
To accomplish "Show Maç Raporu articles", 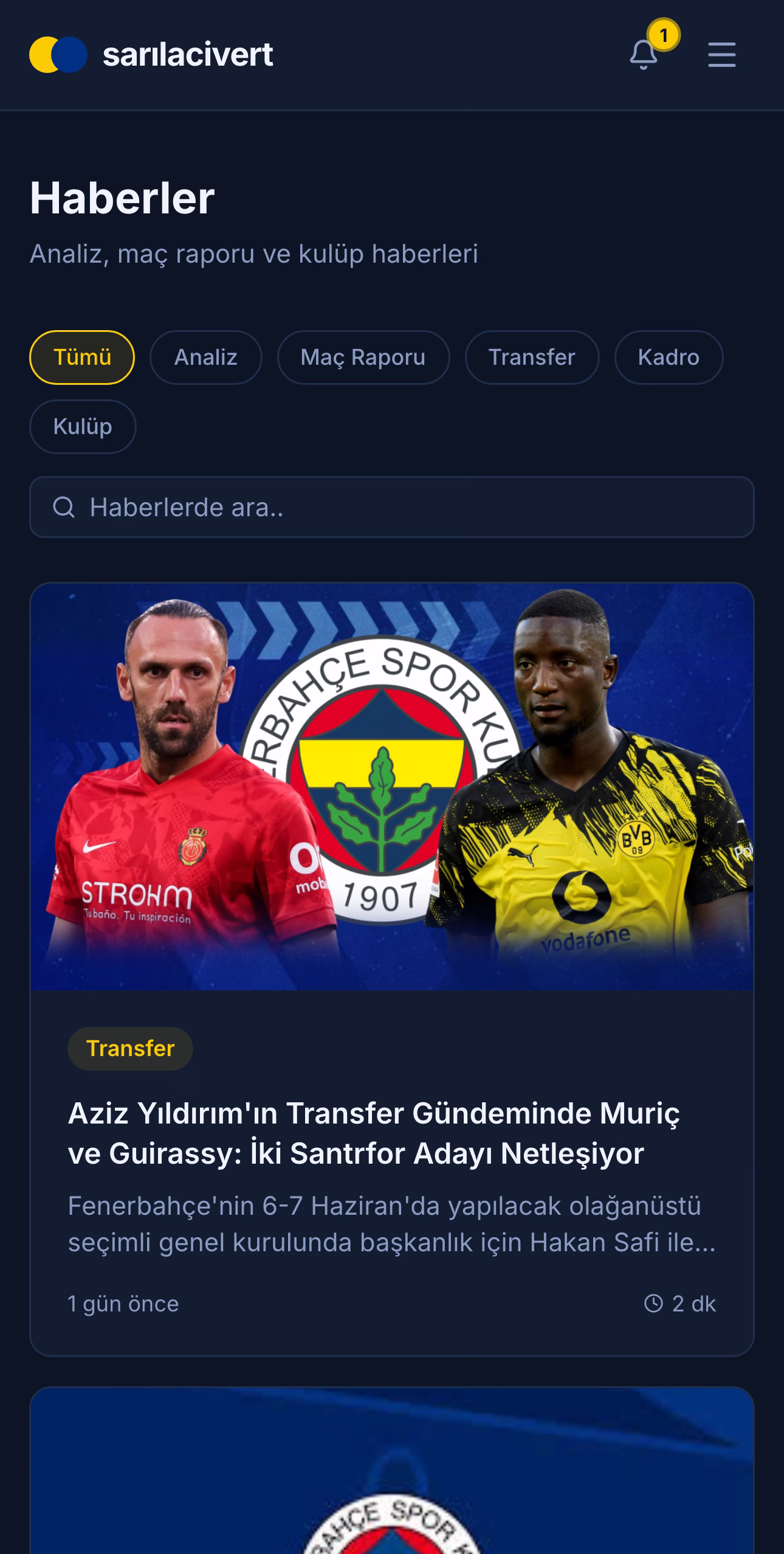I will coord(363,357).
